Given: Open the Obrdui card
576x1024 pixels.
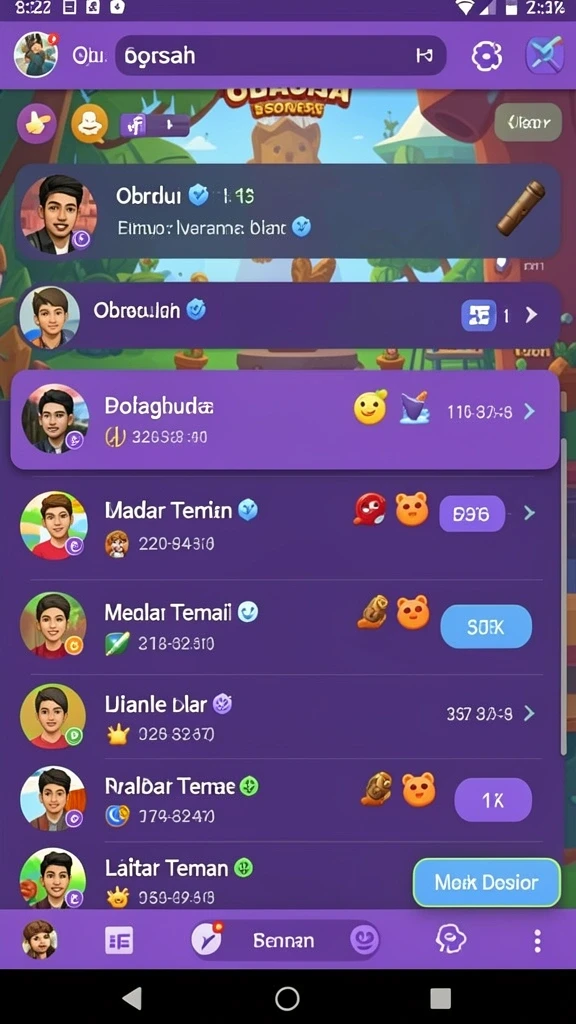Looking at the screenshot, I should [287, 210].
